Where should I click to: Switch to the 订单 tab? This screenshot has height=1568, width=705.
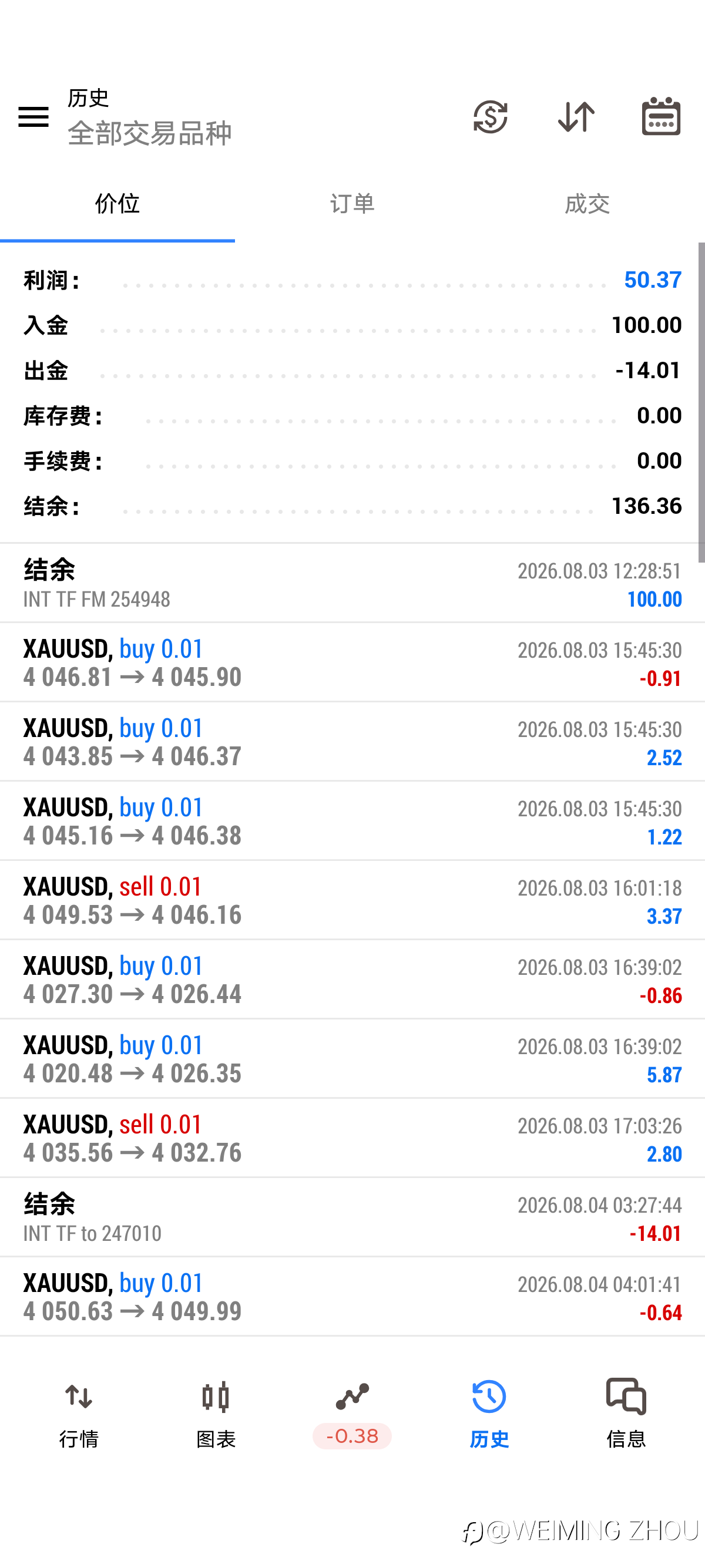[352, 203]
